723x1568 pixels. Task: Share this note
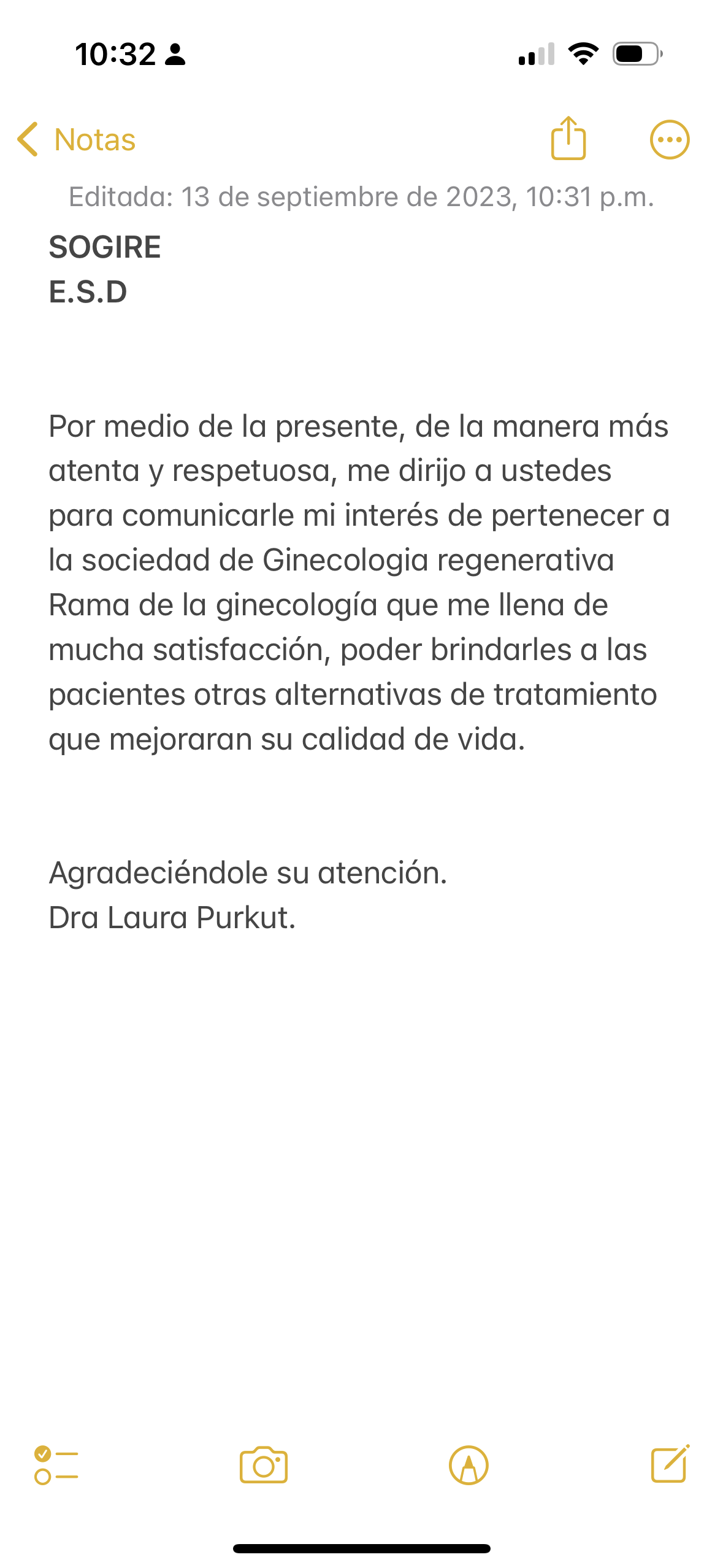click(x=568, y=139)
